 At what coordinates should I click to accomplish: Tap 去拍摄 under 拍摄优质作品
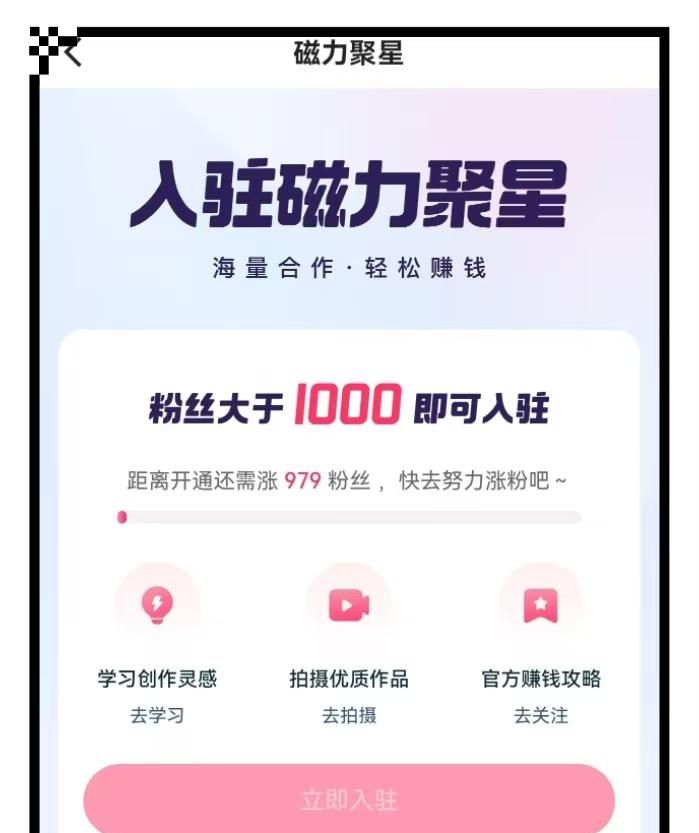coord(349,716)
